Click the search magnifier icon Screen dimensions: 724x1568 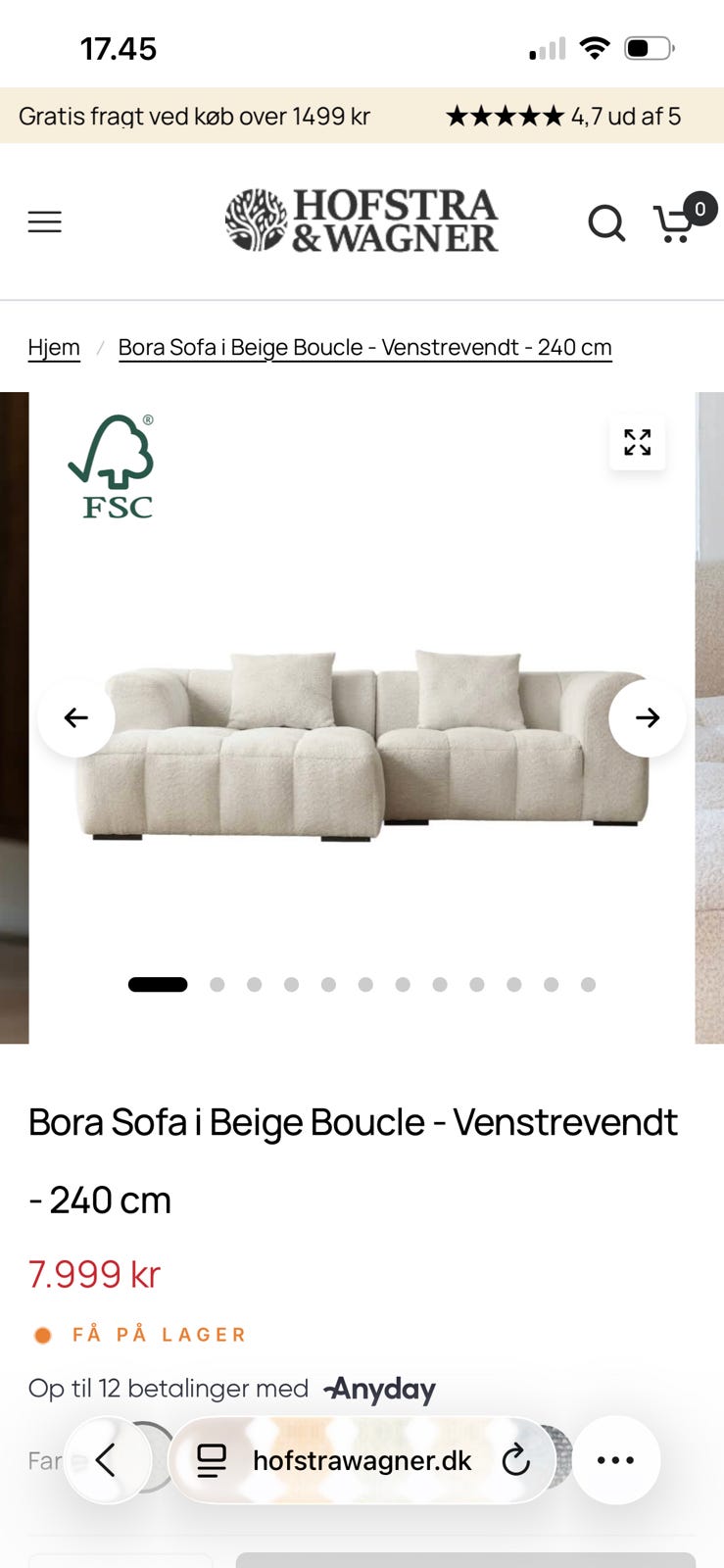(x=607, y=224)
